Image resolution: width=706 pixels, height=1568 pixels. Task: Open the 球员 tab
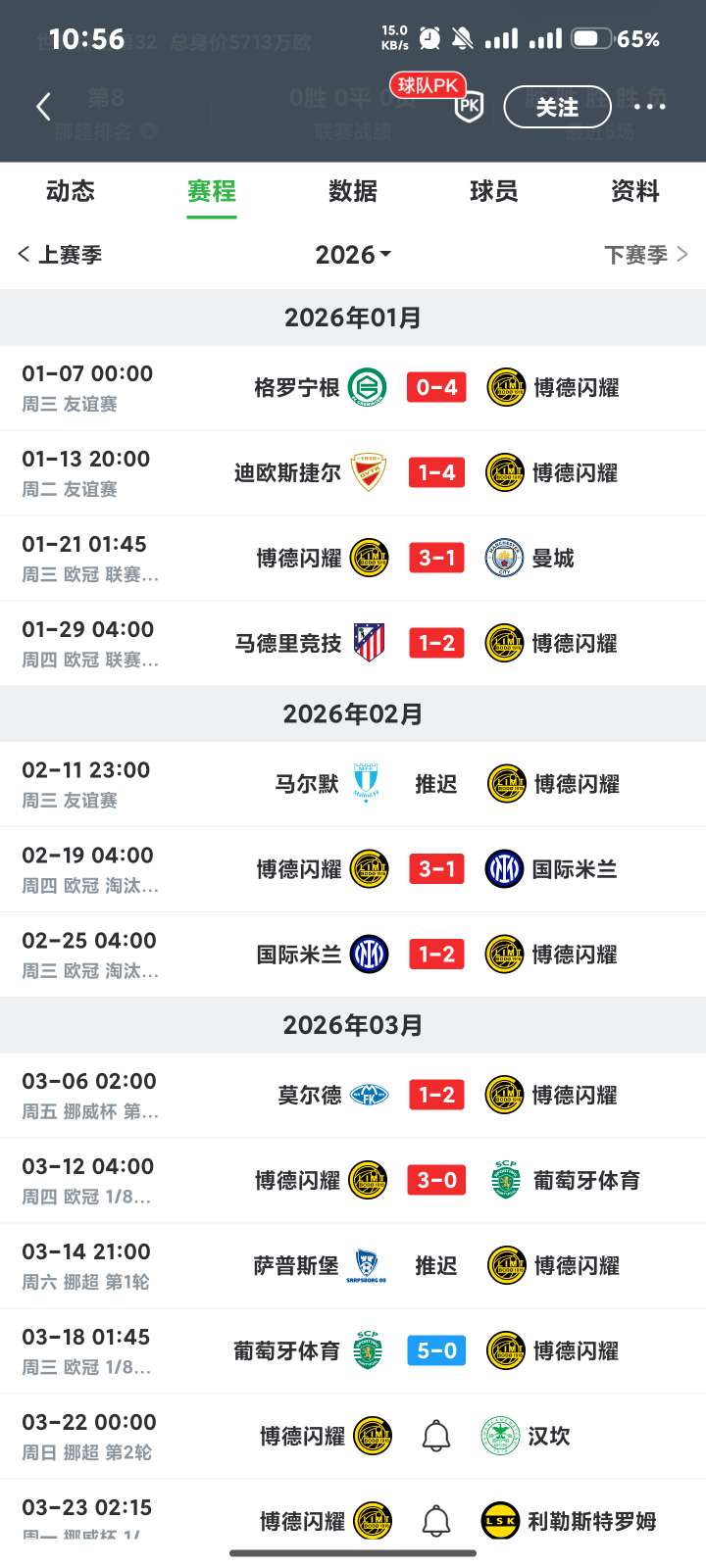[x=494, y=191]
